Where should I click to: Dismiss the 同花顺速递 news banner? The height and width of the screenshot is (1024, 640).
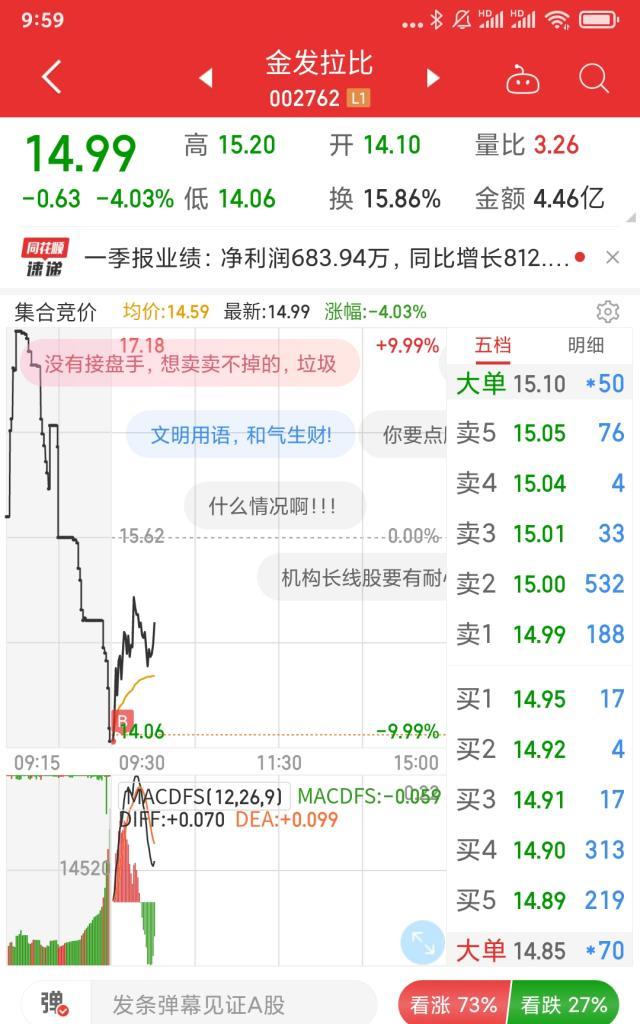(x=613, y=258)
